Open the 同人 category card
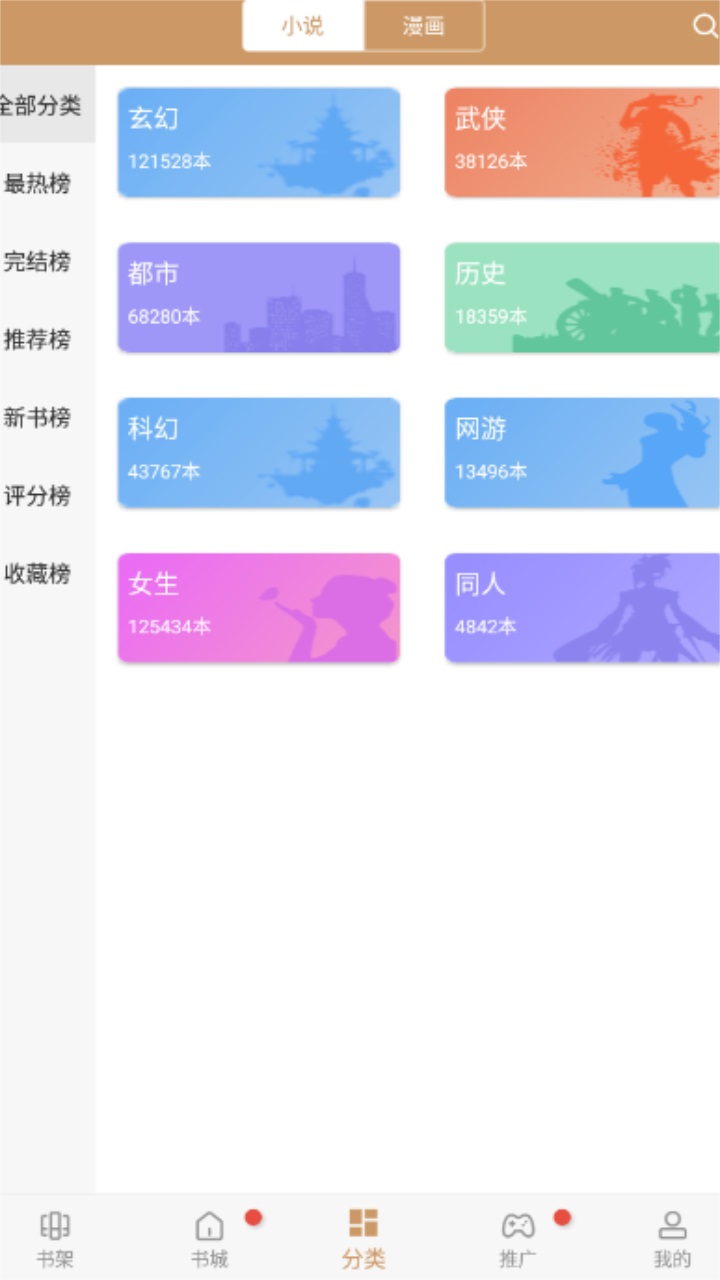This screenshot has width=720, height=1280. [x=582, y=608]
